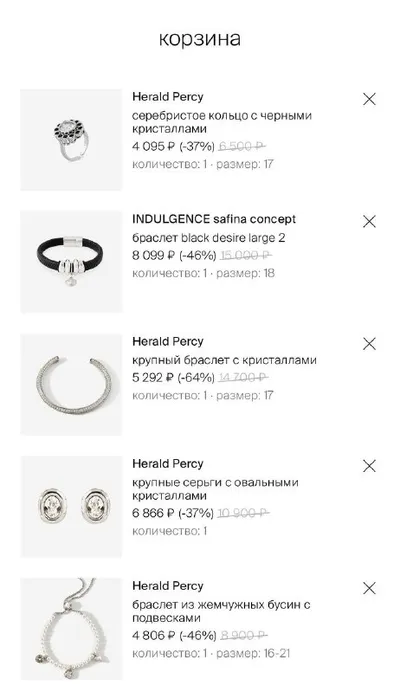Remove the INDULGENCE black desire bracelet
Screen dimensions: 400x693
click(x=369, y=221)
